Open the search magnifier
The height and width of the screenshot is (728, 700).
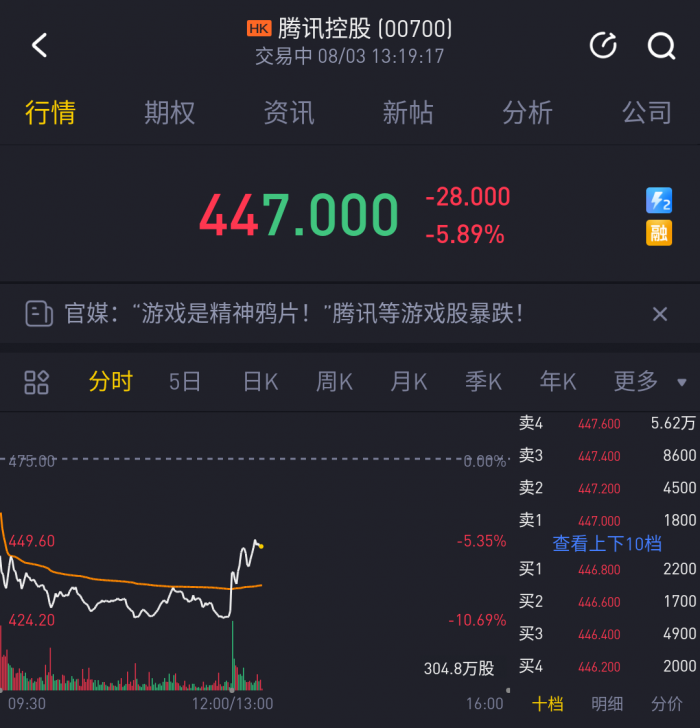(661, 45)
